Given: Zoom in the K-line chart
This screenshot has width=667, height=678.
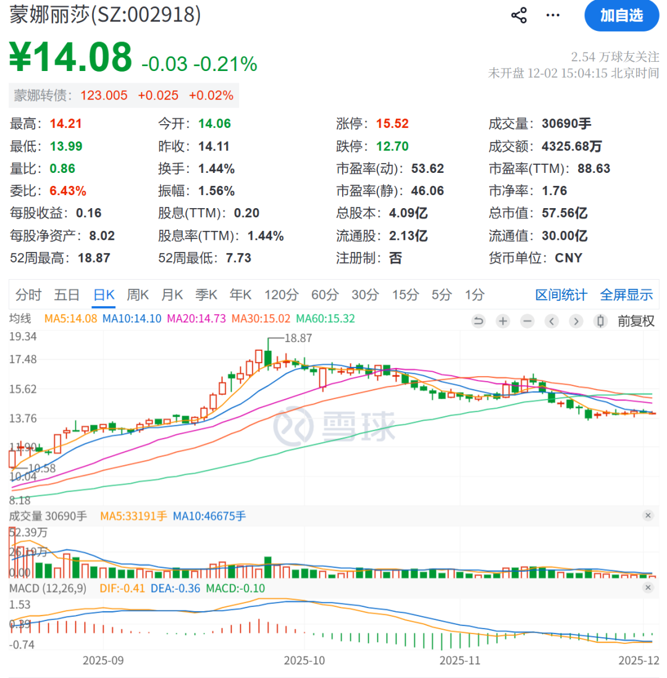Looking at the screenshot, I should point(502,321).
